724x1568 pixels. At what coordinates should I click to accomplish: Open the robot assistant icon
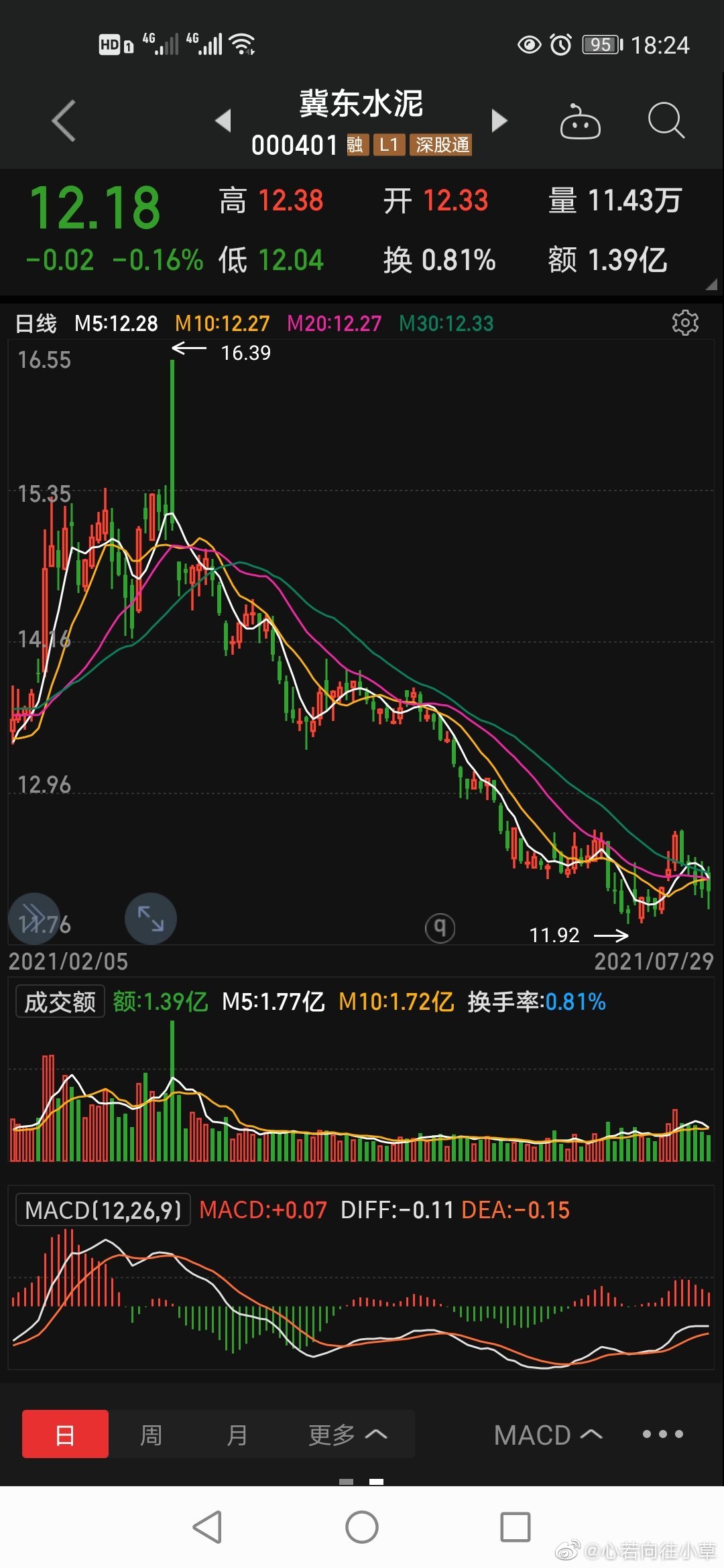click(580, 121)
